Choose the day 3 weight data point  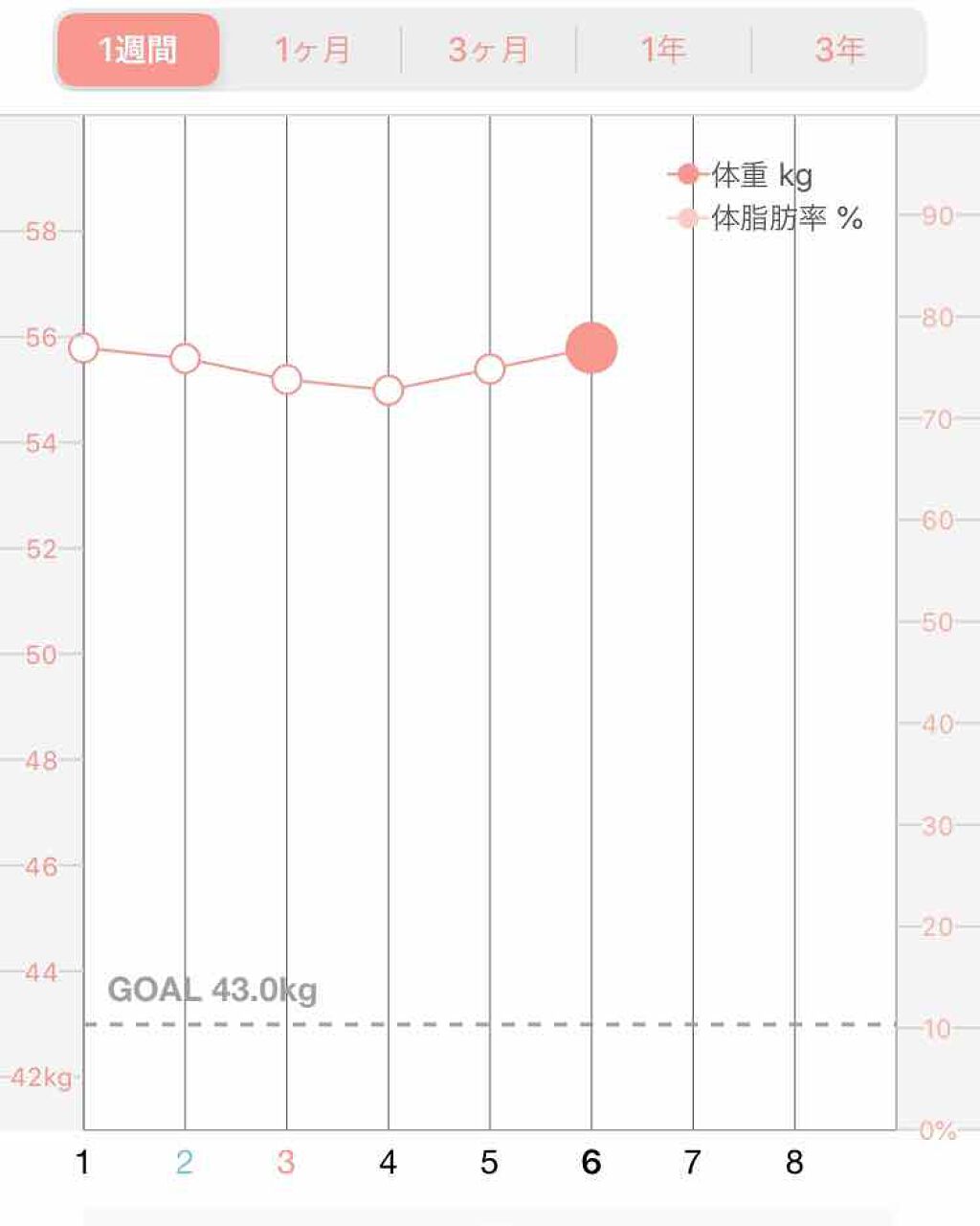286,380
